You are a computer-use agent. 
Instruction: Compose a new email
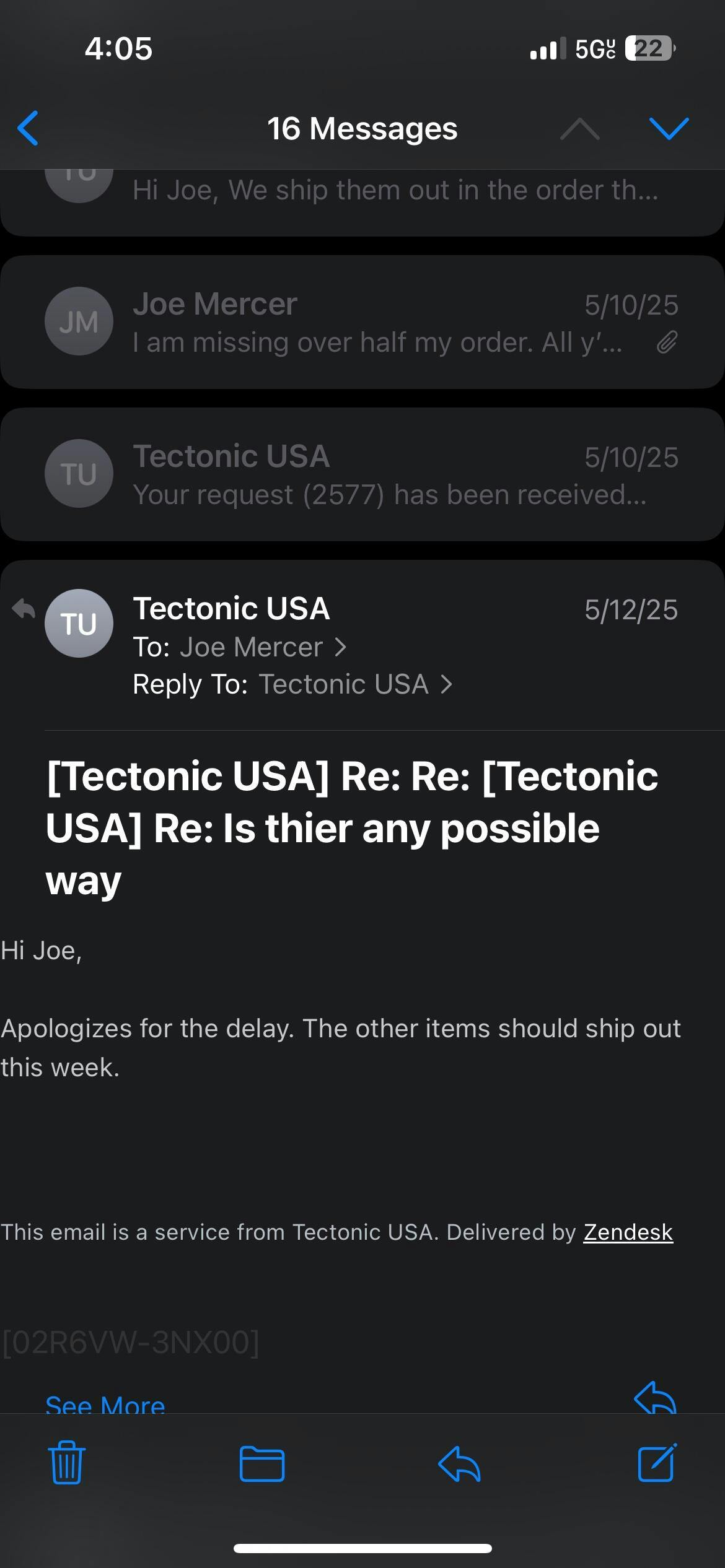coord(657,1463)
